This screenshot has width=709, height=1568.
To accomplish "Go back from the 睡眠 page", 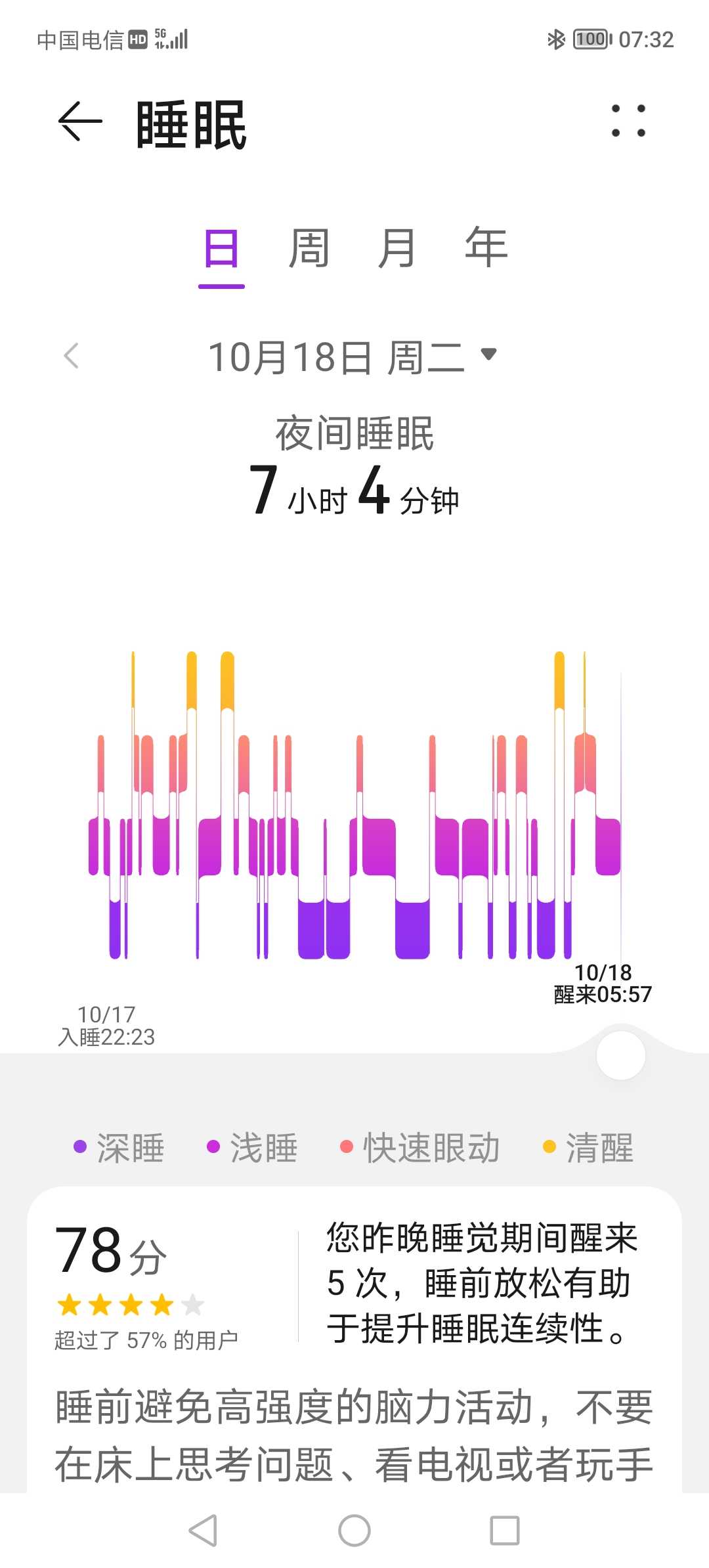I will (x=80, y=121).
